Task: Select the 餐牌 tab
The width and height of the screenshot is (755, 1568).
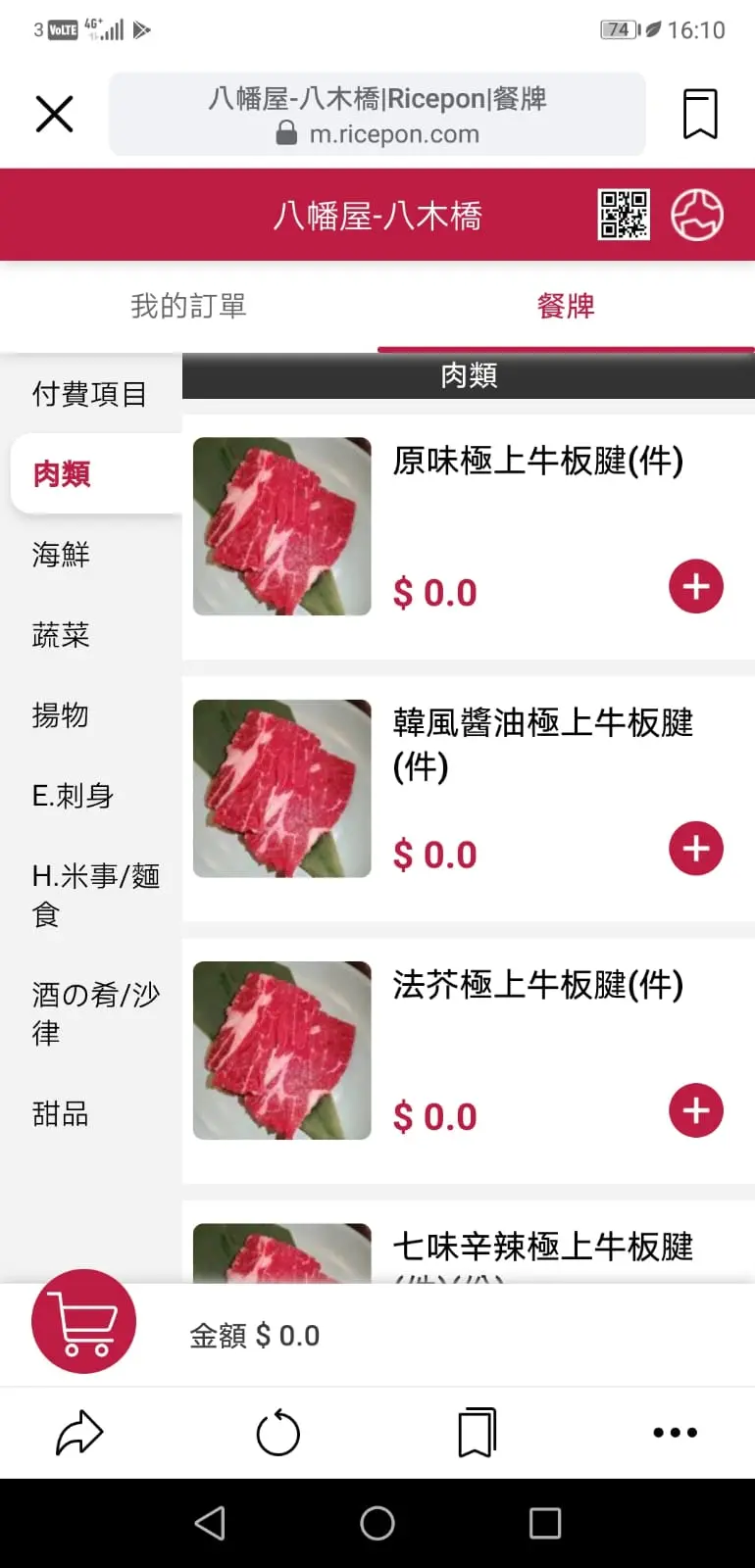Action: 566,306
